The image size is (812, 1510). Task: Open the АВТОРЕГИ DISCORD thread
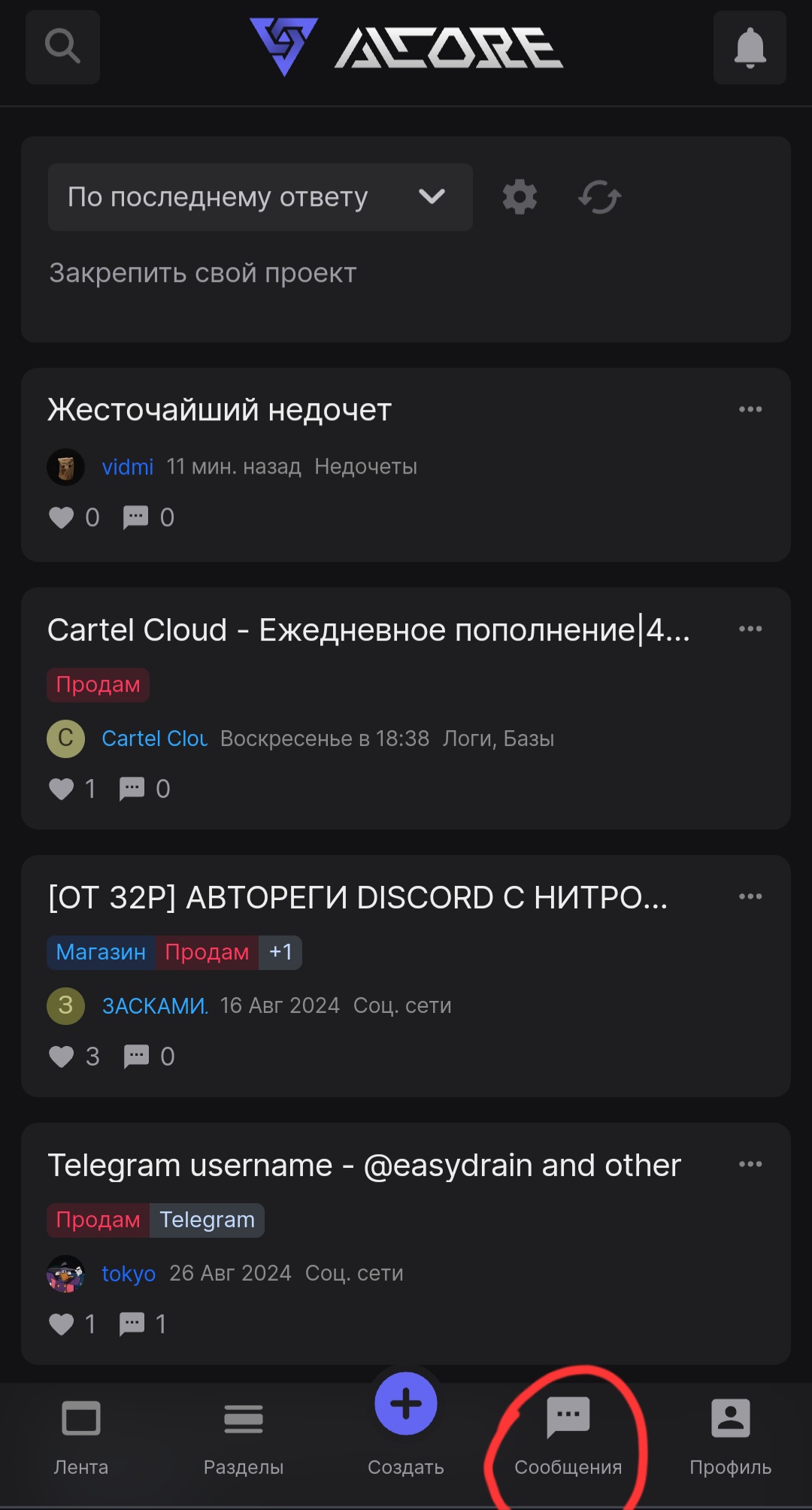[357, 898]
